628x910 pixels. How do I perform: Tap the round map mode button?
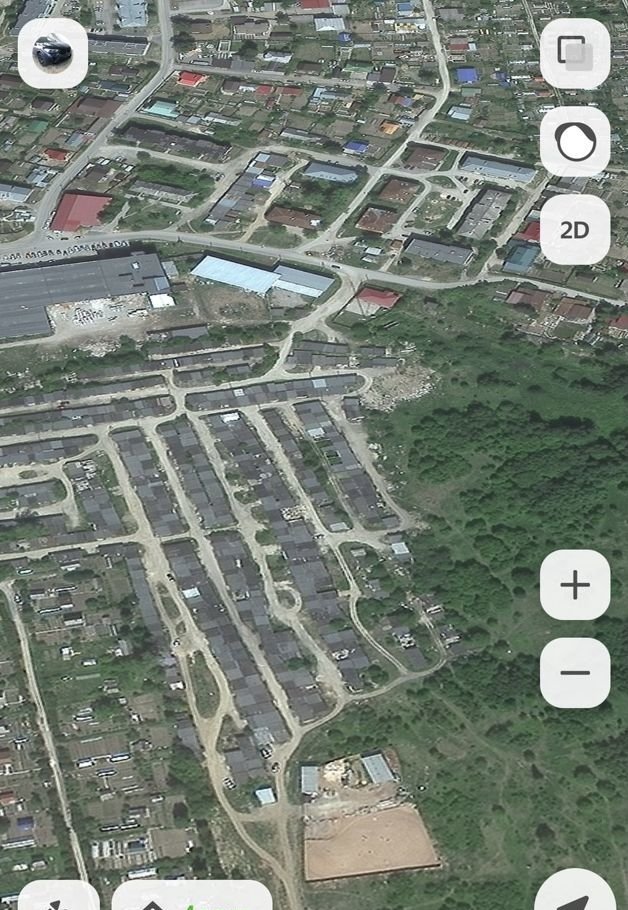coord(575,141)
